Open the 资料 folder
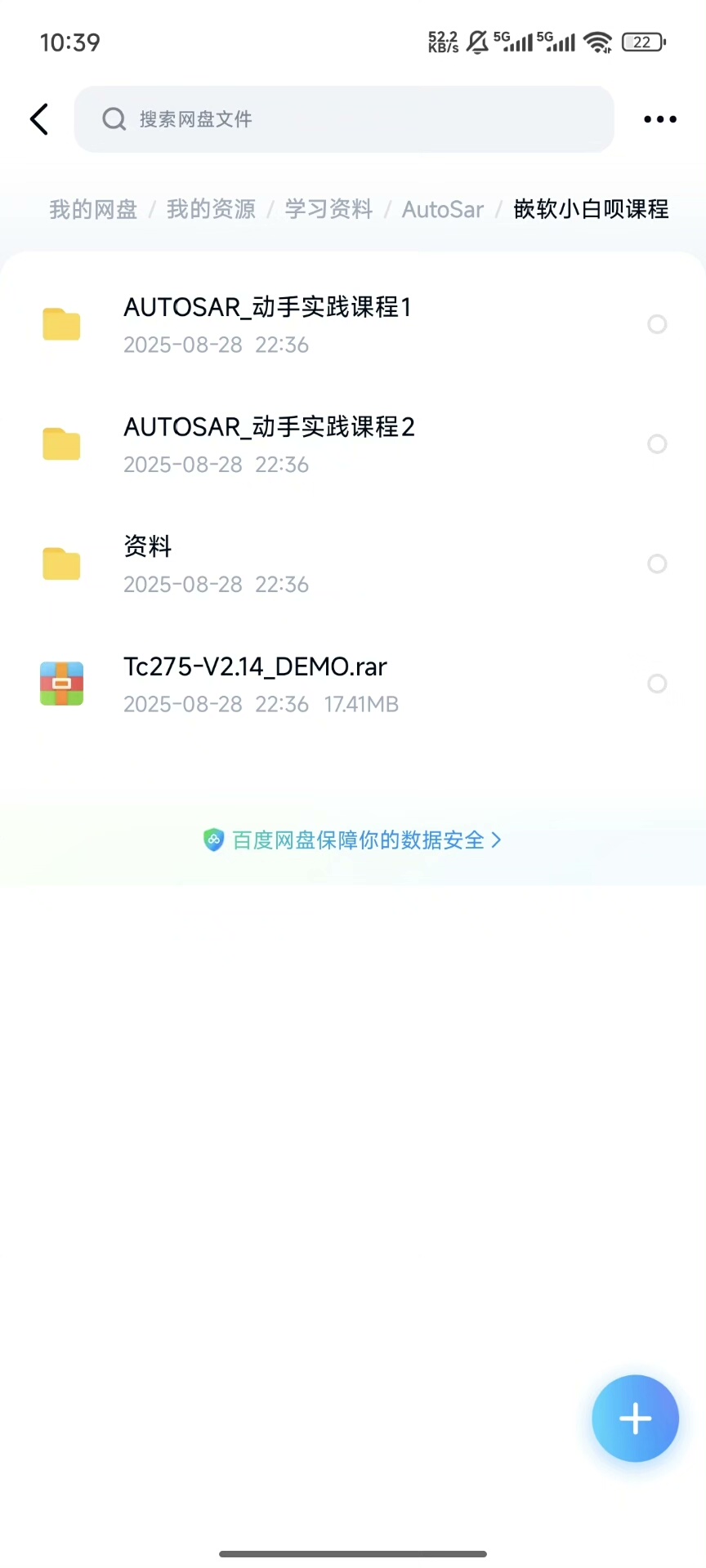The height and width of the screenshot is (1568, 706). tap(147, 563)
